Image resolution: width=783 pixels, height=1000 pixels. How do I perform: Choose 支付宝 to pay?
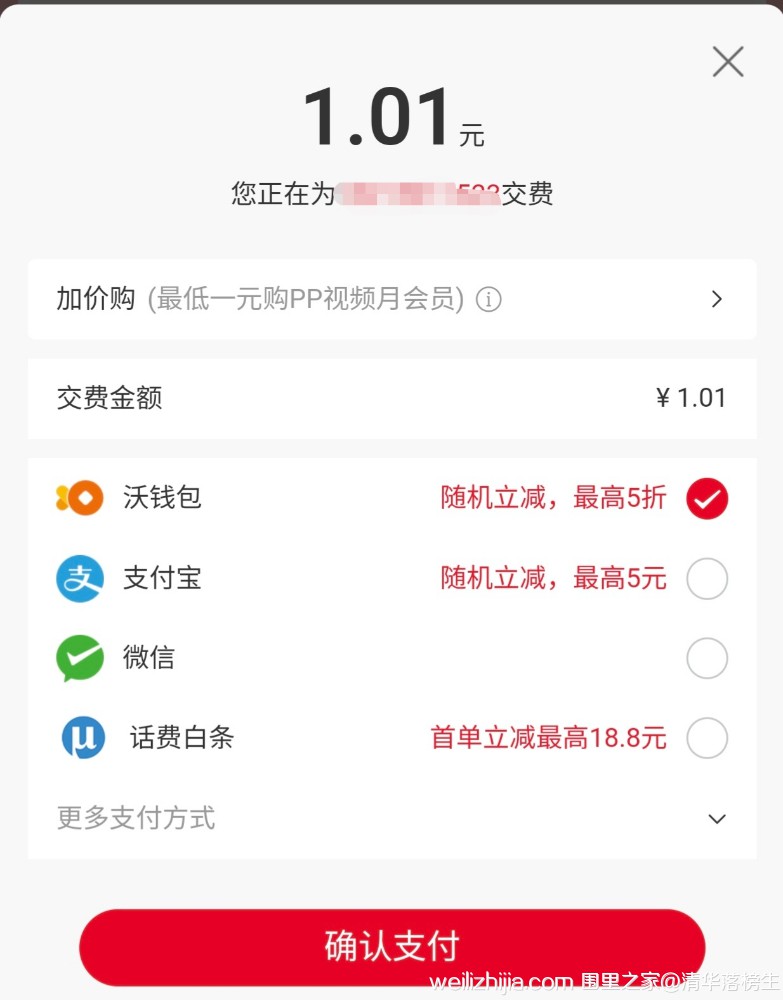click(707, 579)
